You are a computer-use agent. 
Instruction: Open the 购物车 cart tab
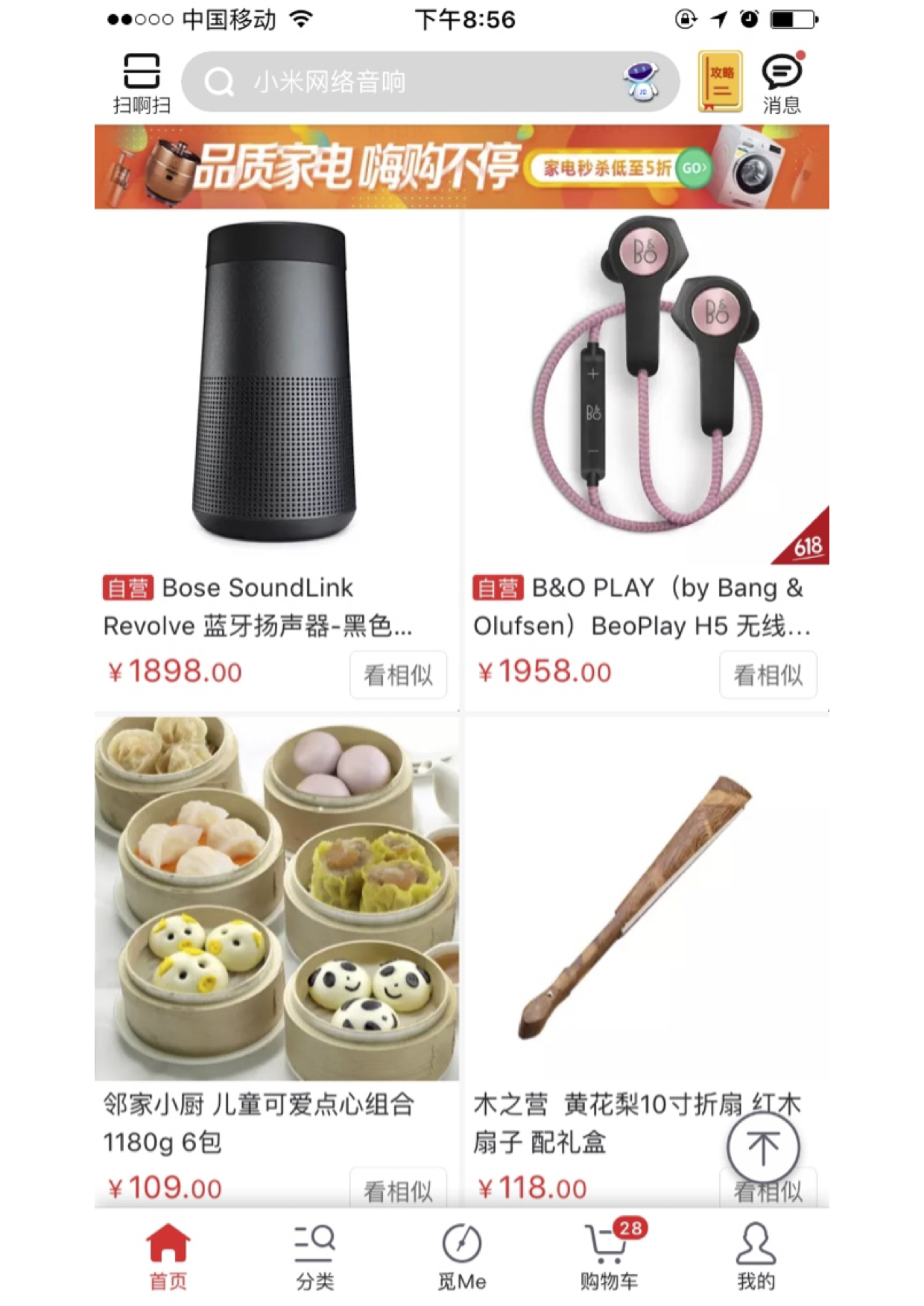[x=609, y=1256]
